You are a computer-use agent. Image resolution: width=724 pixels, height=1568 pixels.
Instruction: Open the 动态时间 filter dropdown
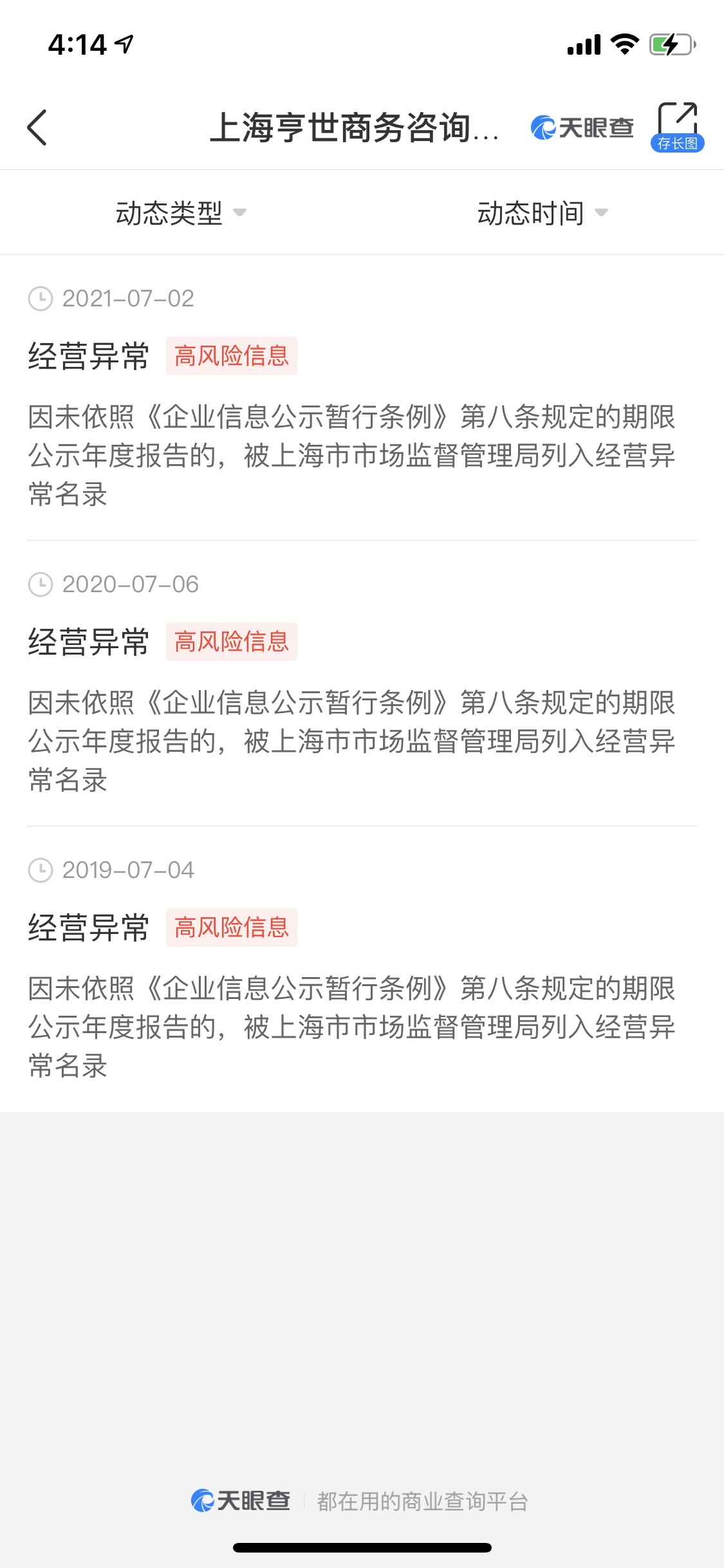point(543,213)
